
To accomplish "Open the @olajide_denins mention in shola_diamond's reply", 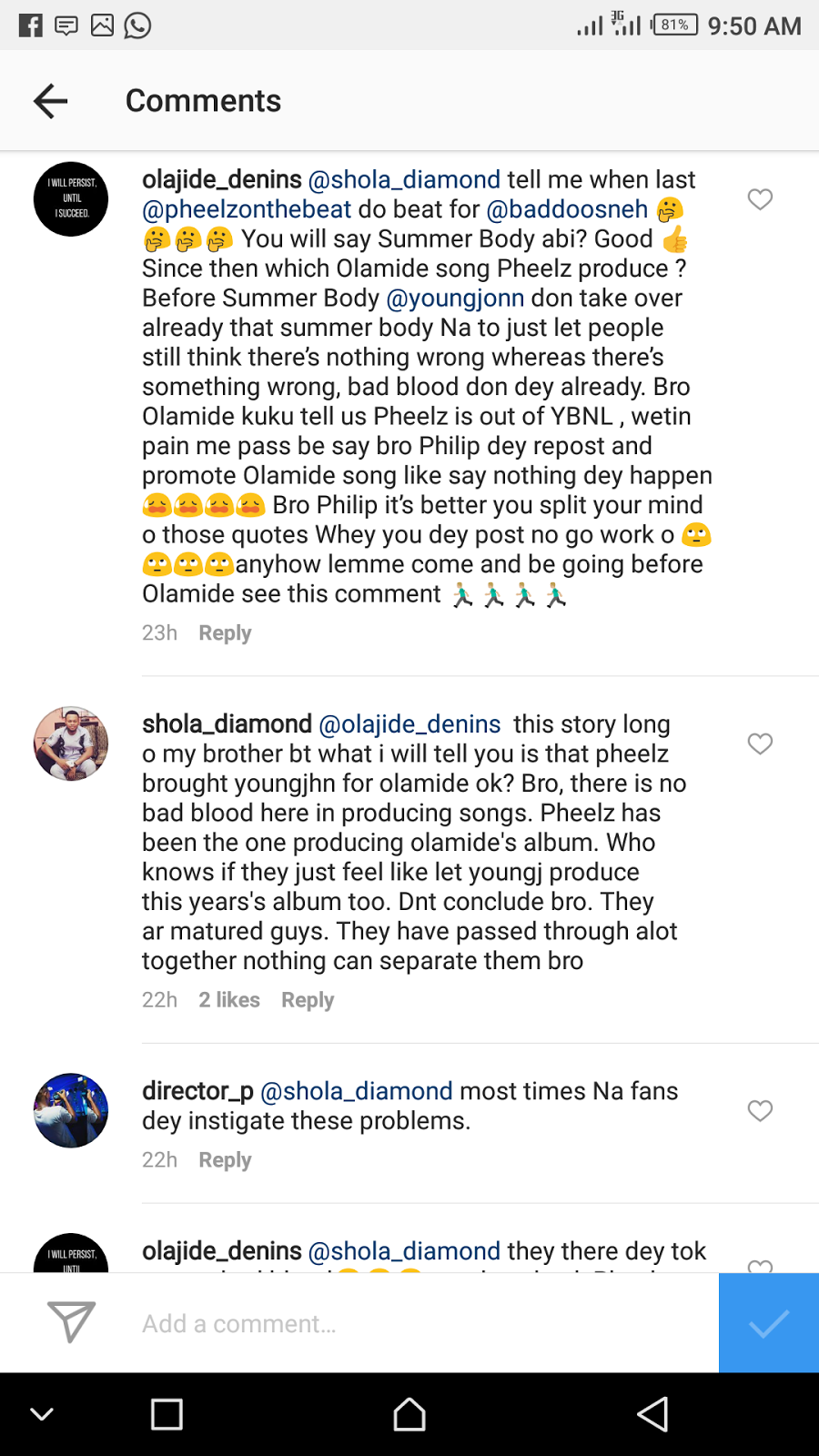I will (409, 724).
